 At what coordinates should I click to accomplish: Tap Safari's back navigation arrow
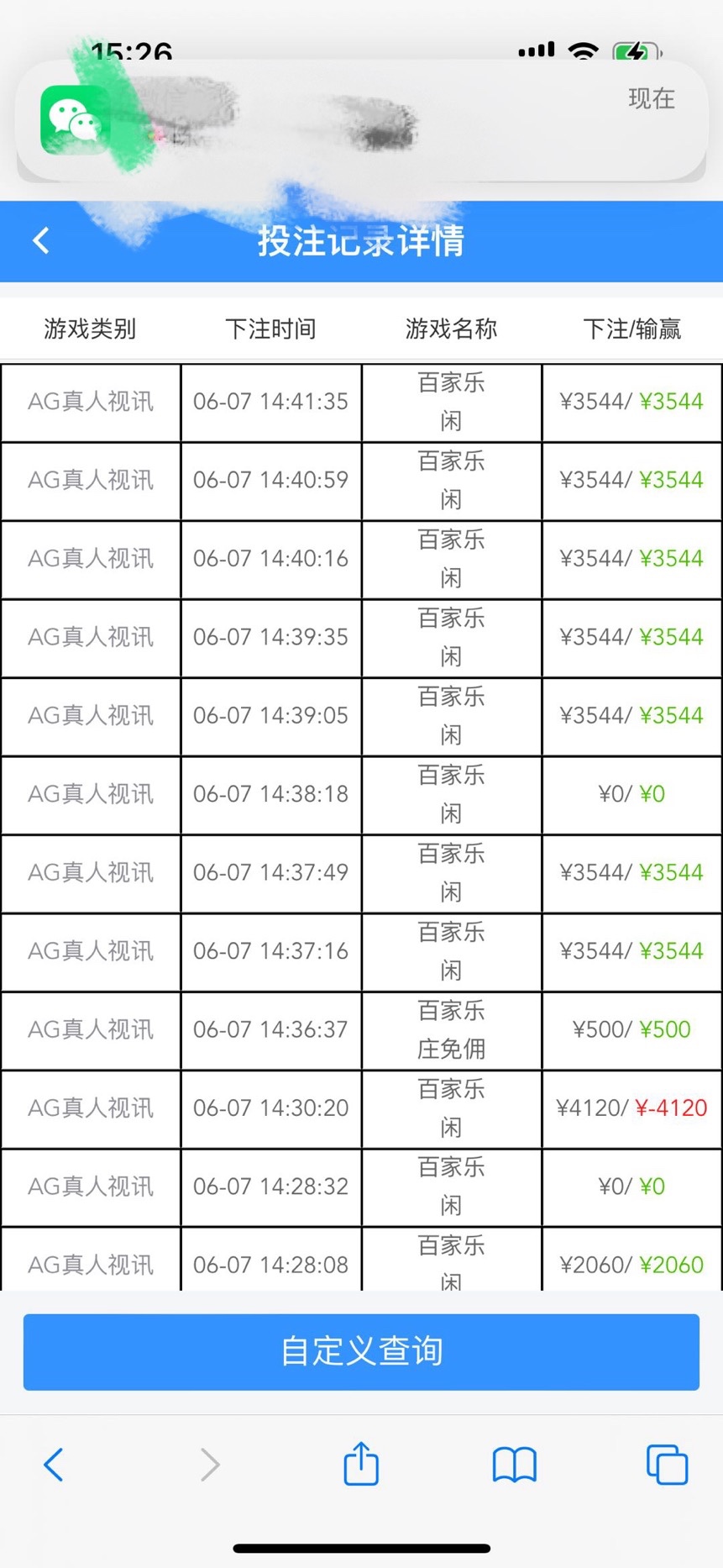click(x=53, y=1465)
